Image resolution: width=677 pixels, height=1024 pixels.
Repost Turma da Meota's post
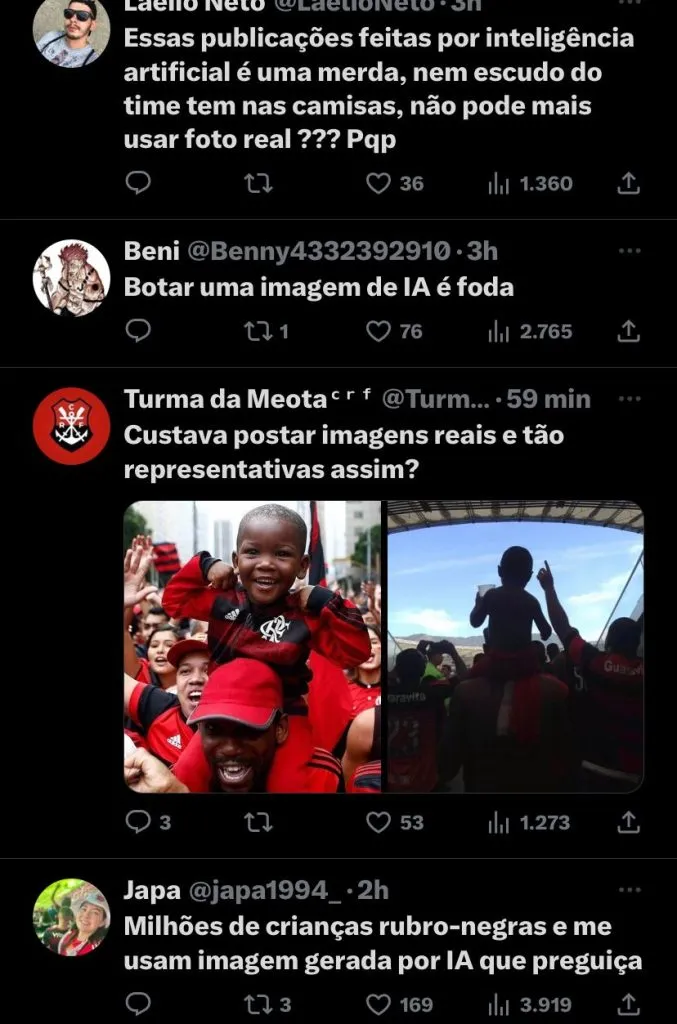tap(257, 822)
